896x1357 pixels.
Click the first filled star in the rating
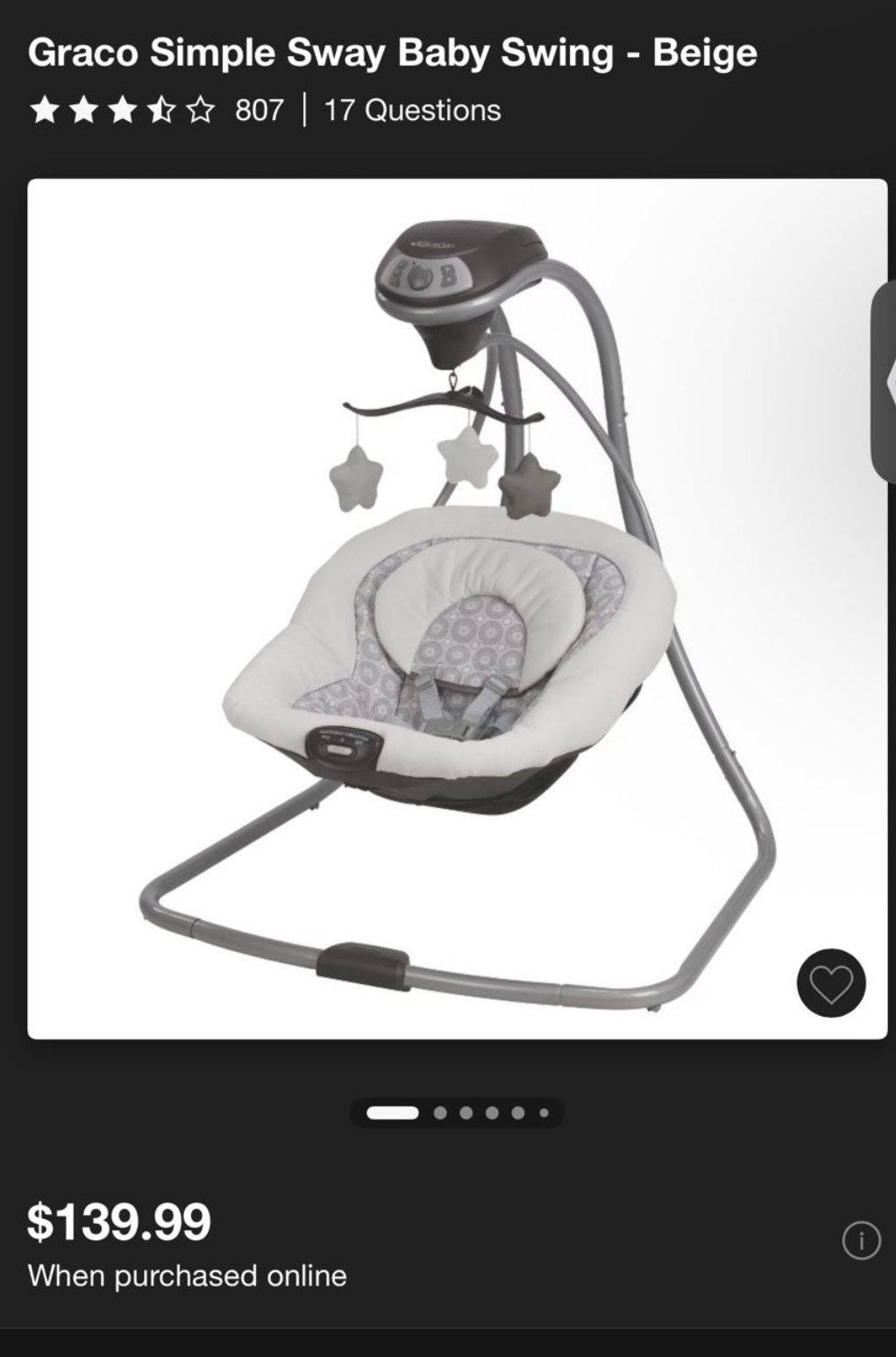pyautogui.click(x=46, y=111)
